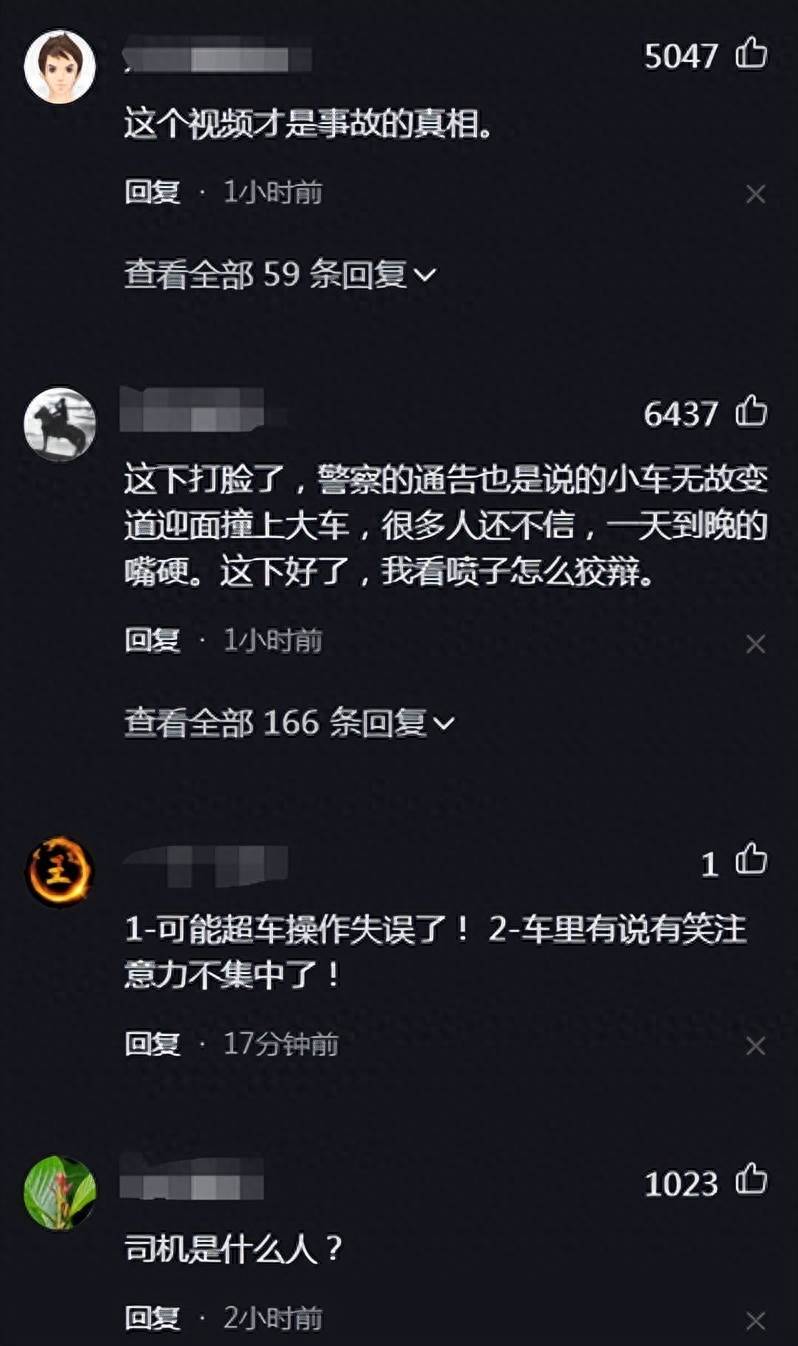
Task: Dismiss the 司机是什么人 comment
Action: pyautogui.click(x=756, y=1320)
